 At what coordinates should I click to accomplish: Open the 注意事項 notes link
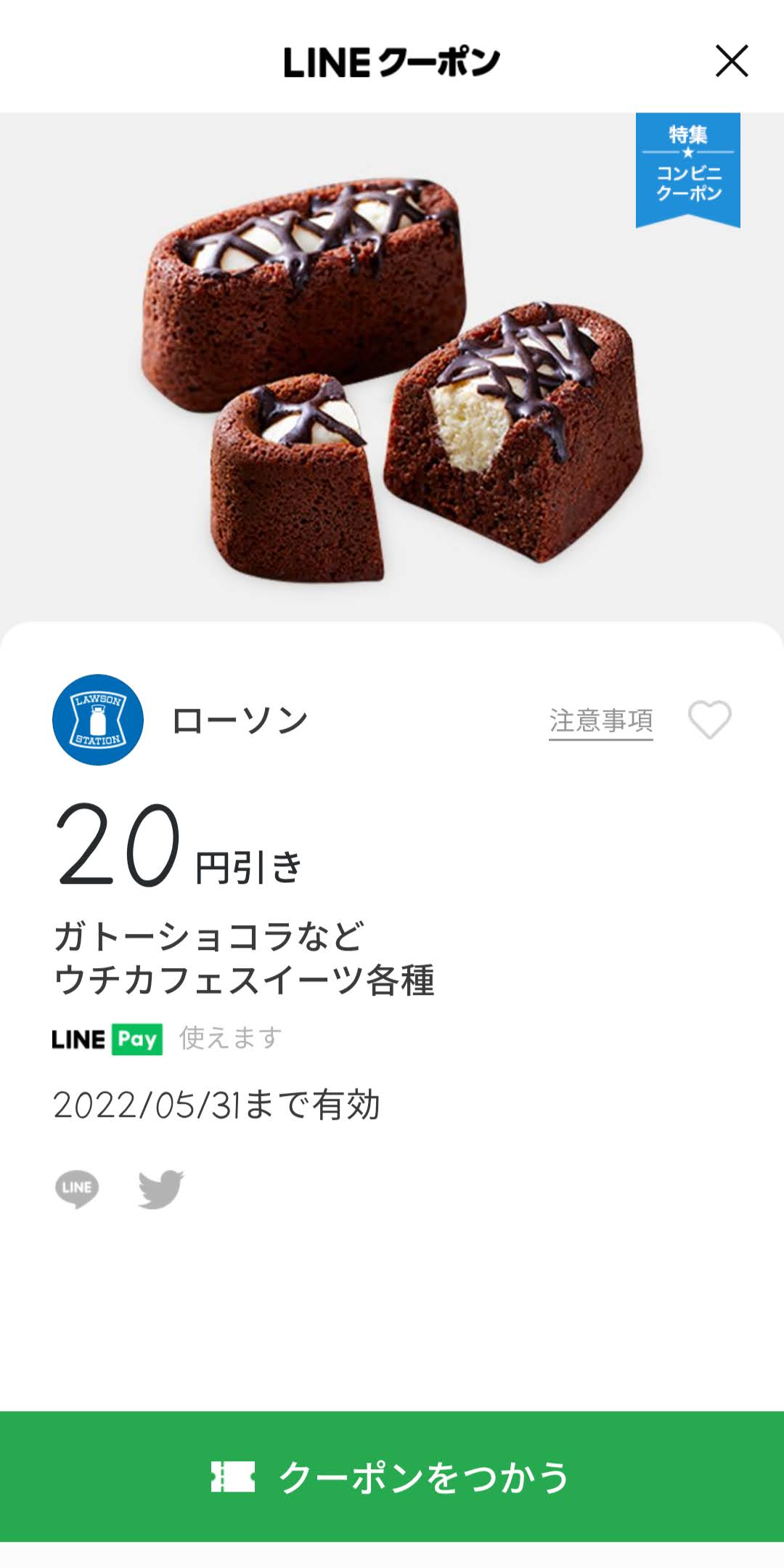[x=600, y=721]
